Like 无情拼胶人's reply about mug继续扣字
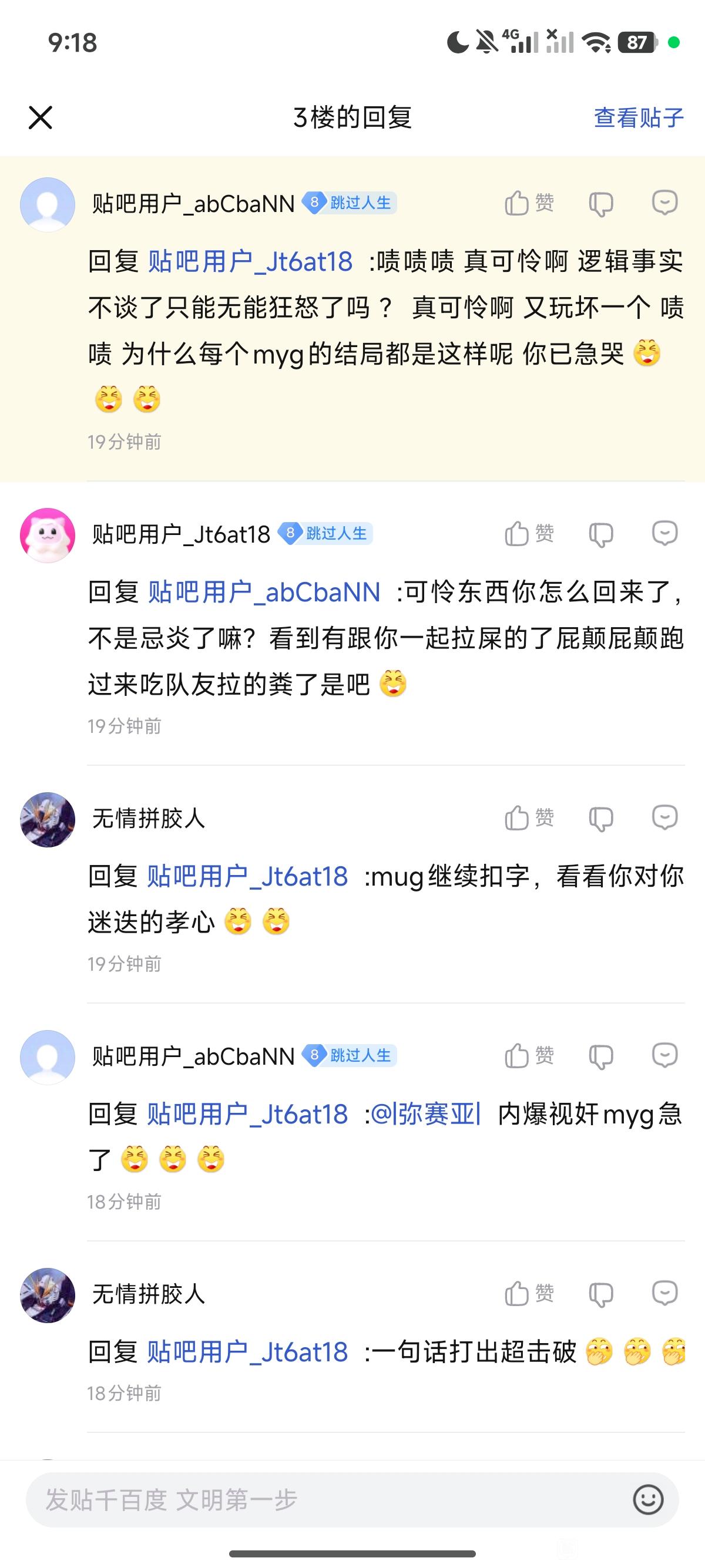Image resolution: width=705 pixels, height=1568 pixels. pyautogui.click(x=528, y=818)
